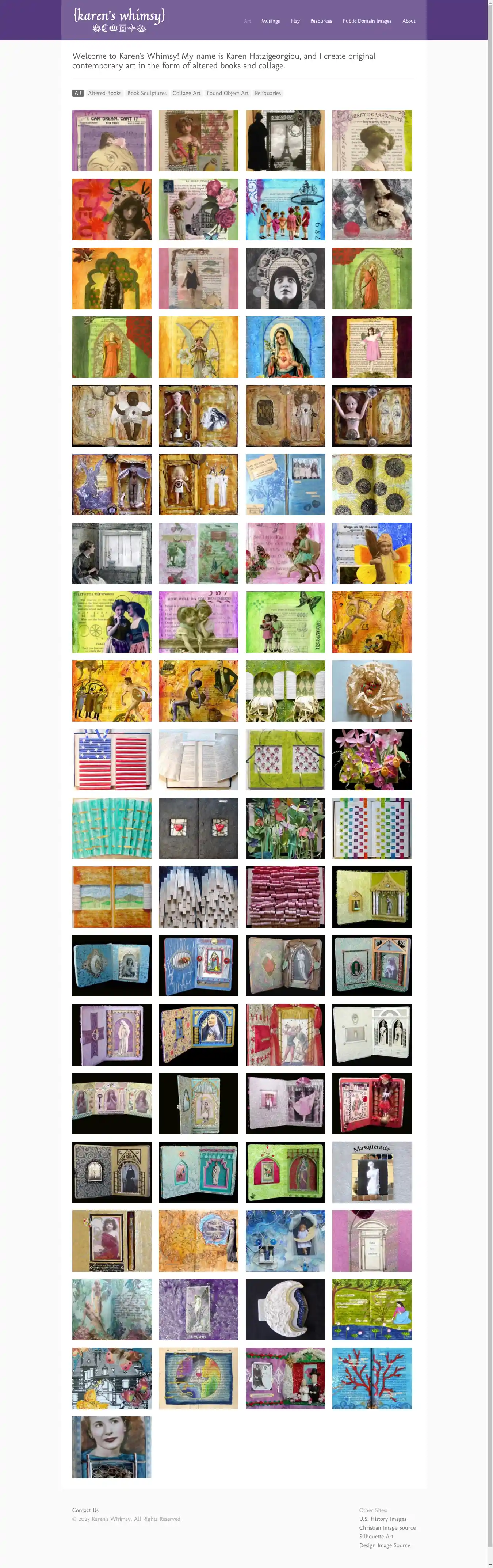Visit U.S. History Images site

382,1519
